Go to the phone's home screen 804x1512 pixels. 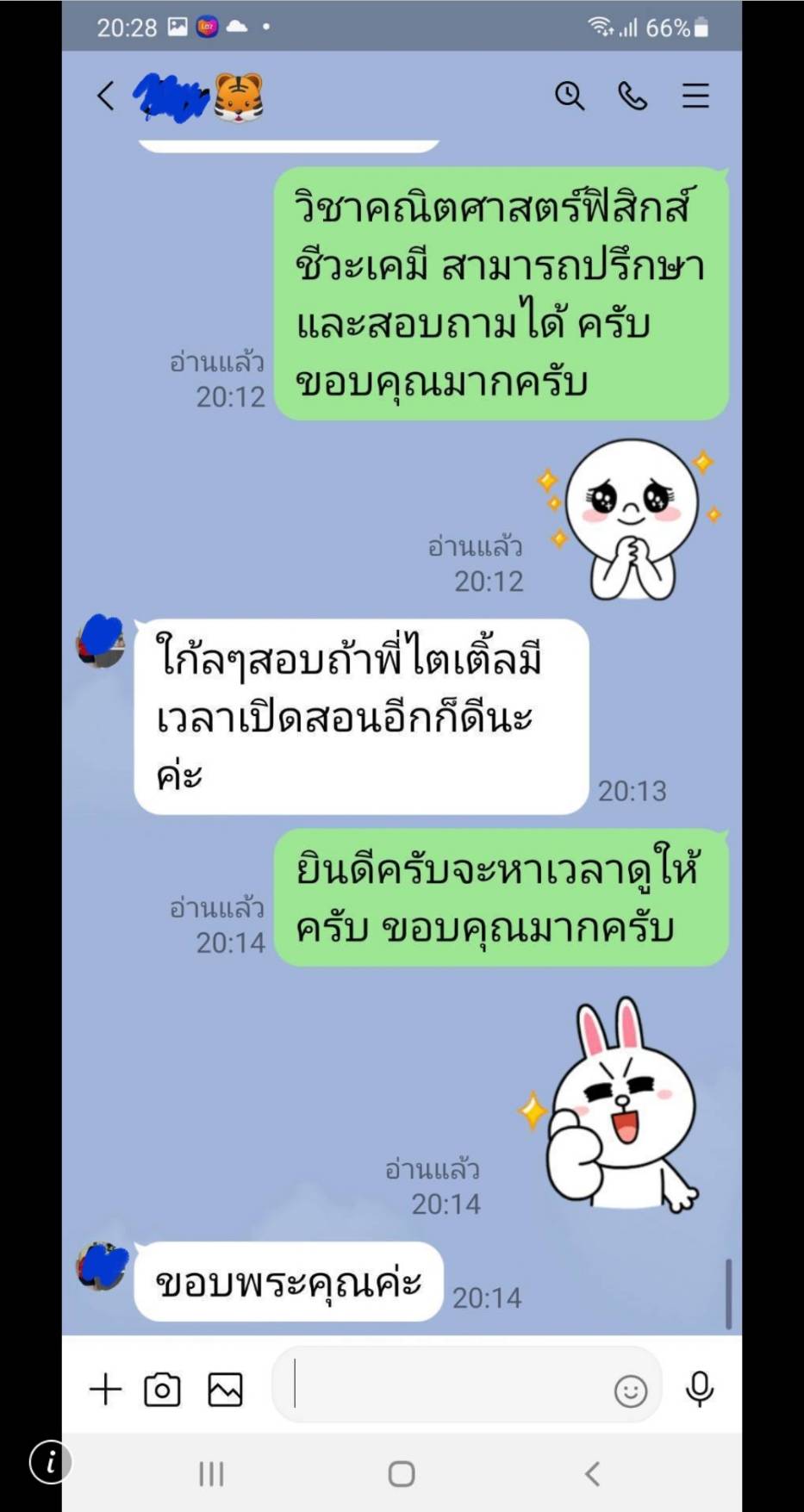[x=402, y=1473]
